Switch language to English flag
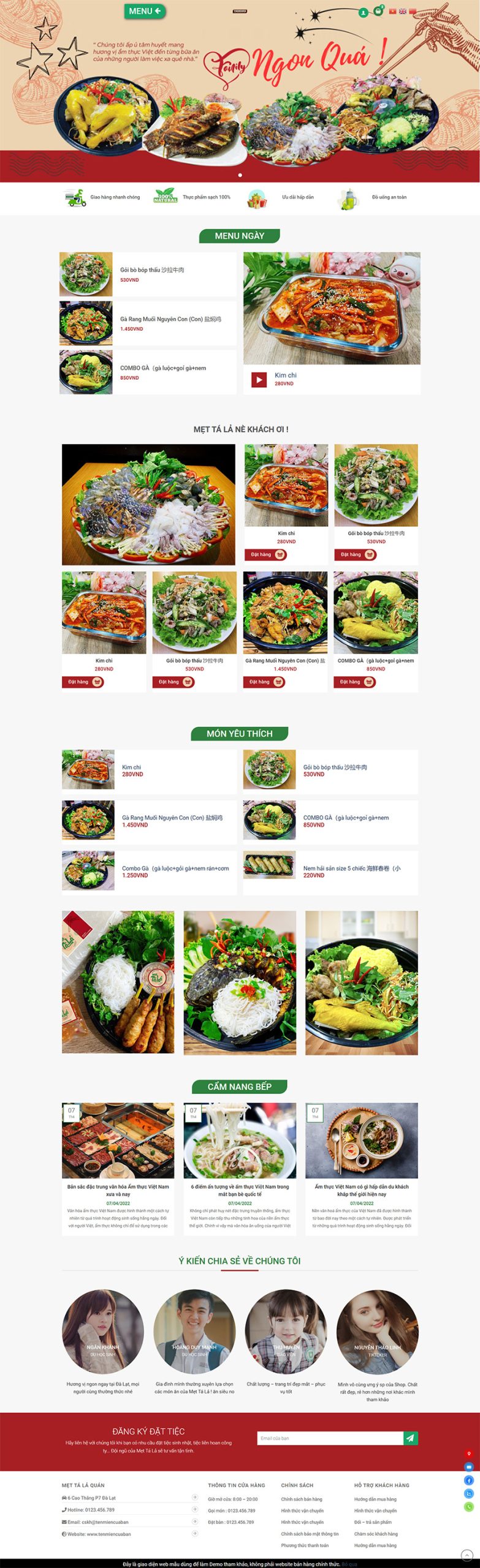The image size is (480, 1568). [x=403, y=11]
